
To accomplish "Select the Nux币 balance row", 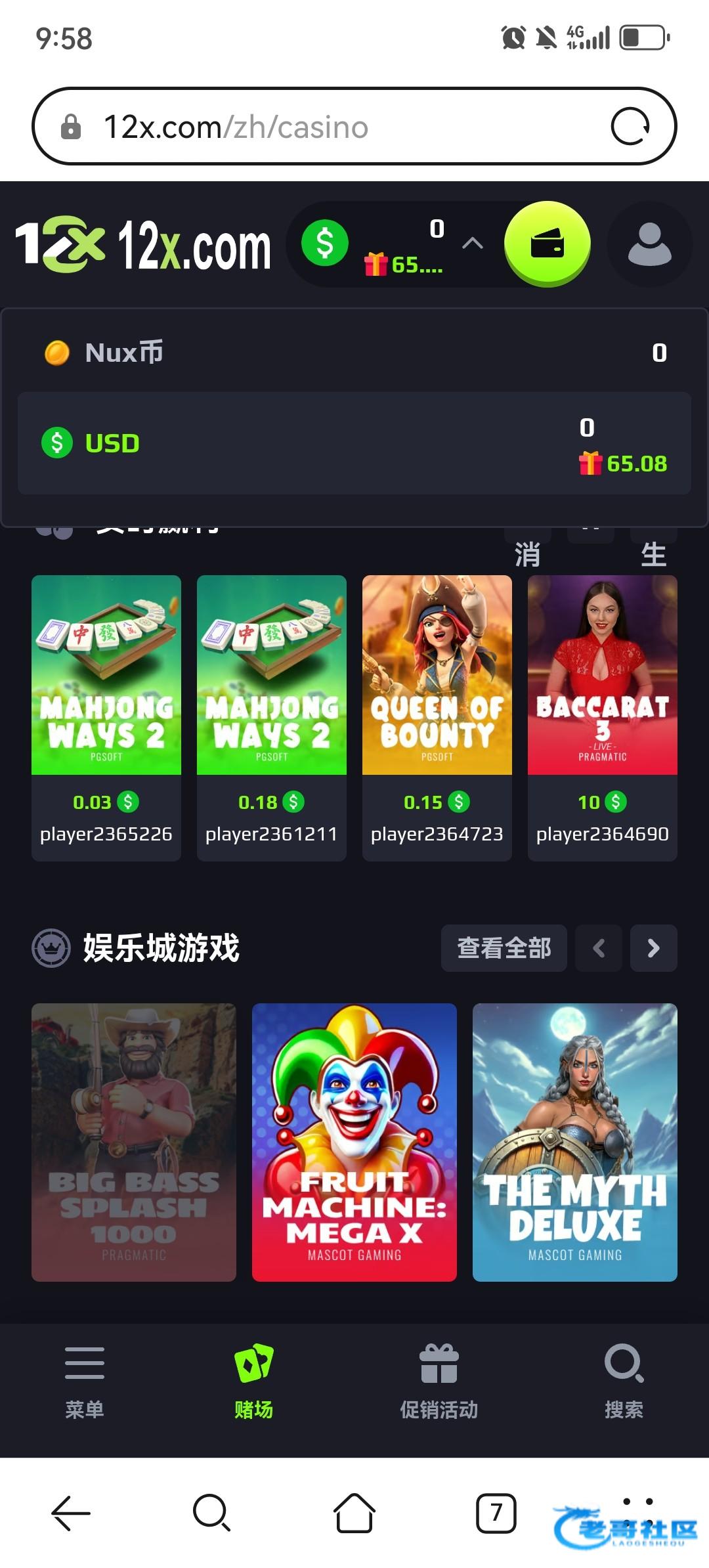I will click(354, 353).
